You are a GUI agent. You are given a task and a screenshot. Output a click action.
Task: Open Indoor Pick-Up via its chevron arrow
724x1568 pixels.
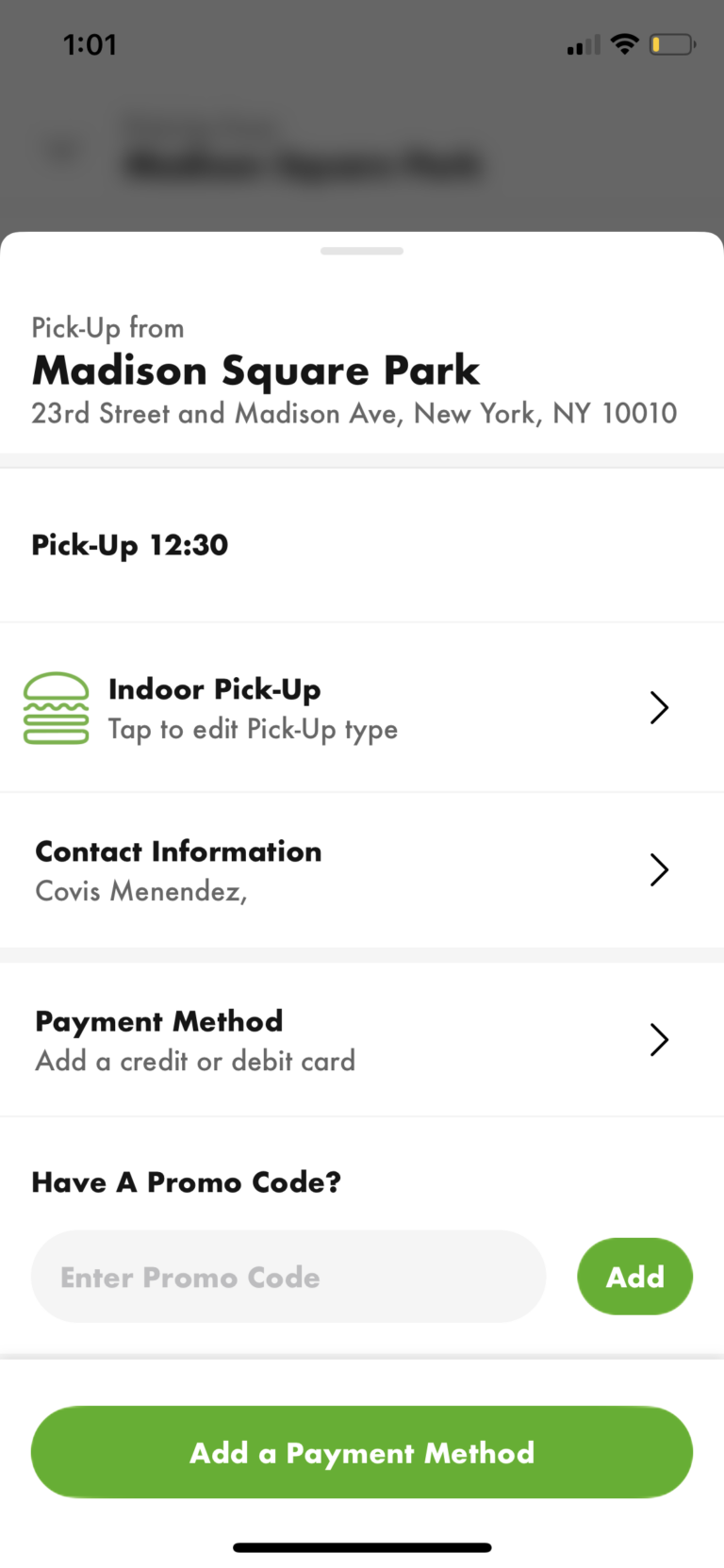click(x=659, y=708)
